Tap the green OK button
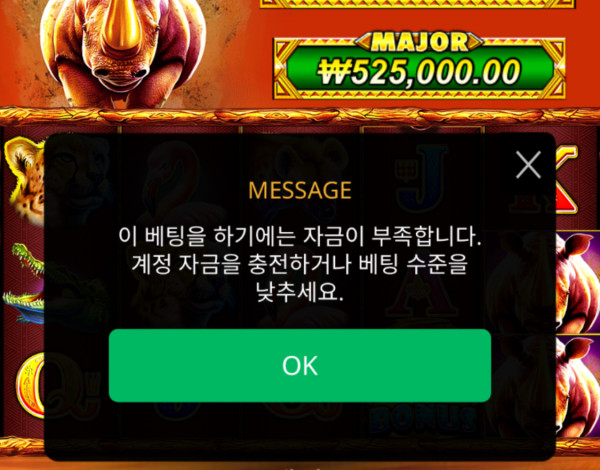Screen dimensions: 600x470 [300, 365]
